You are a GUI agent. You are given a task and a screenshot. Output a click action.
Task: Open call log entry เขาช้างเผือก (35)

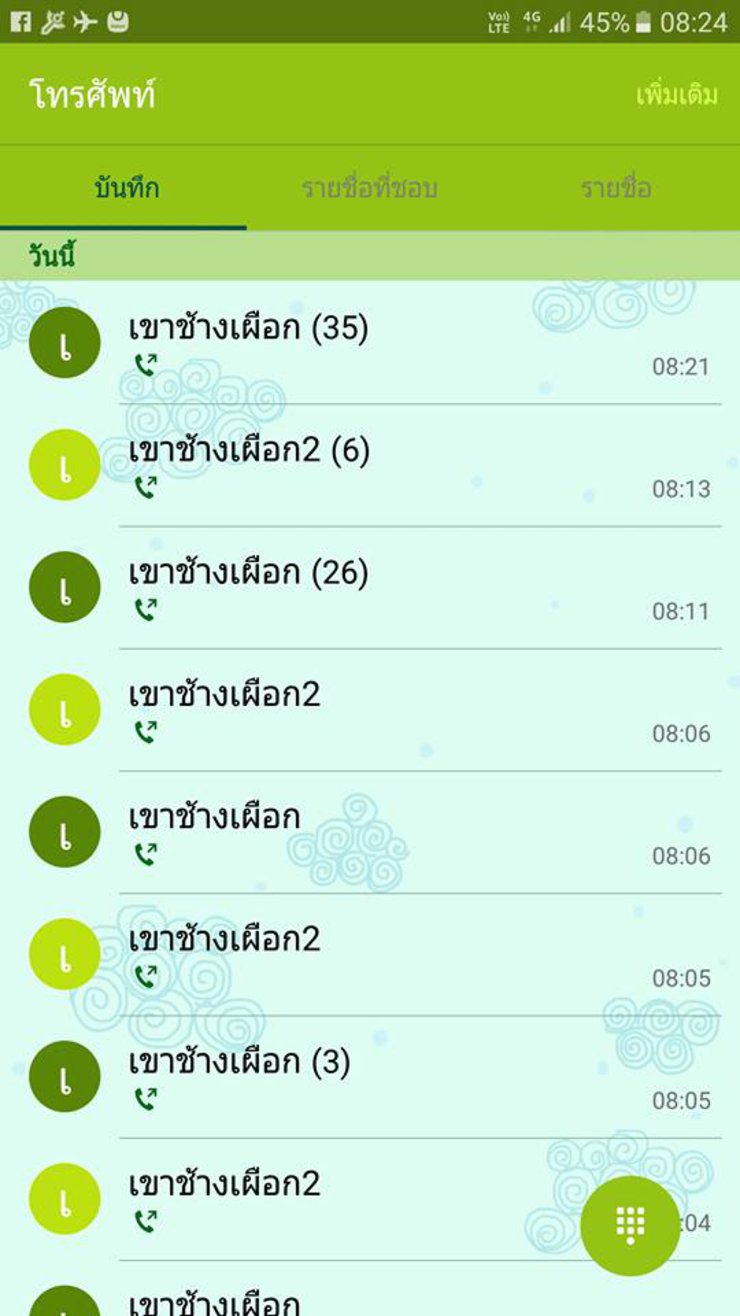[x=370, y=343]
